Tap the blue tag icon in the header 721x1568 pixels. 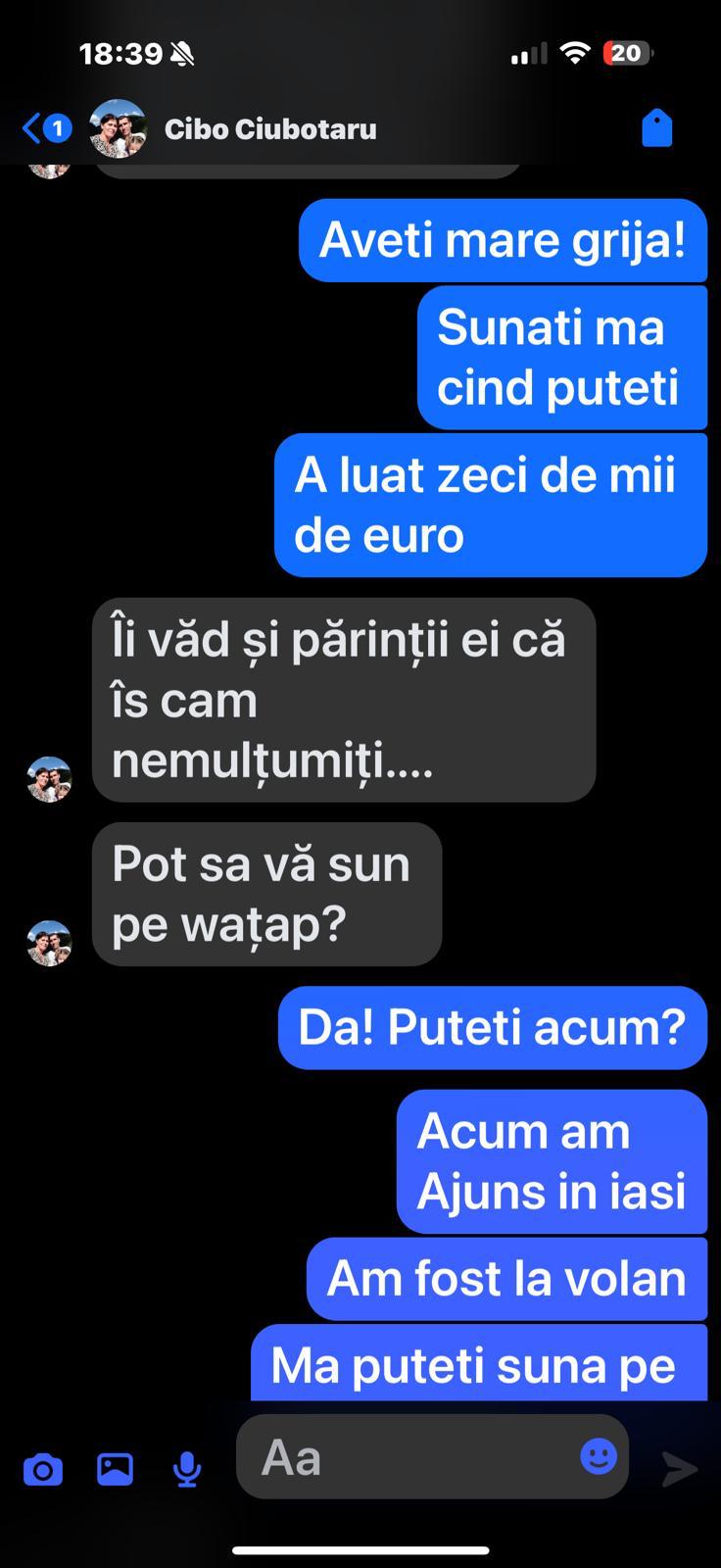pyautogui.click(x=656, y=128)
